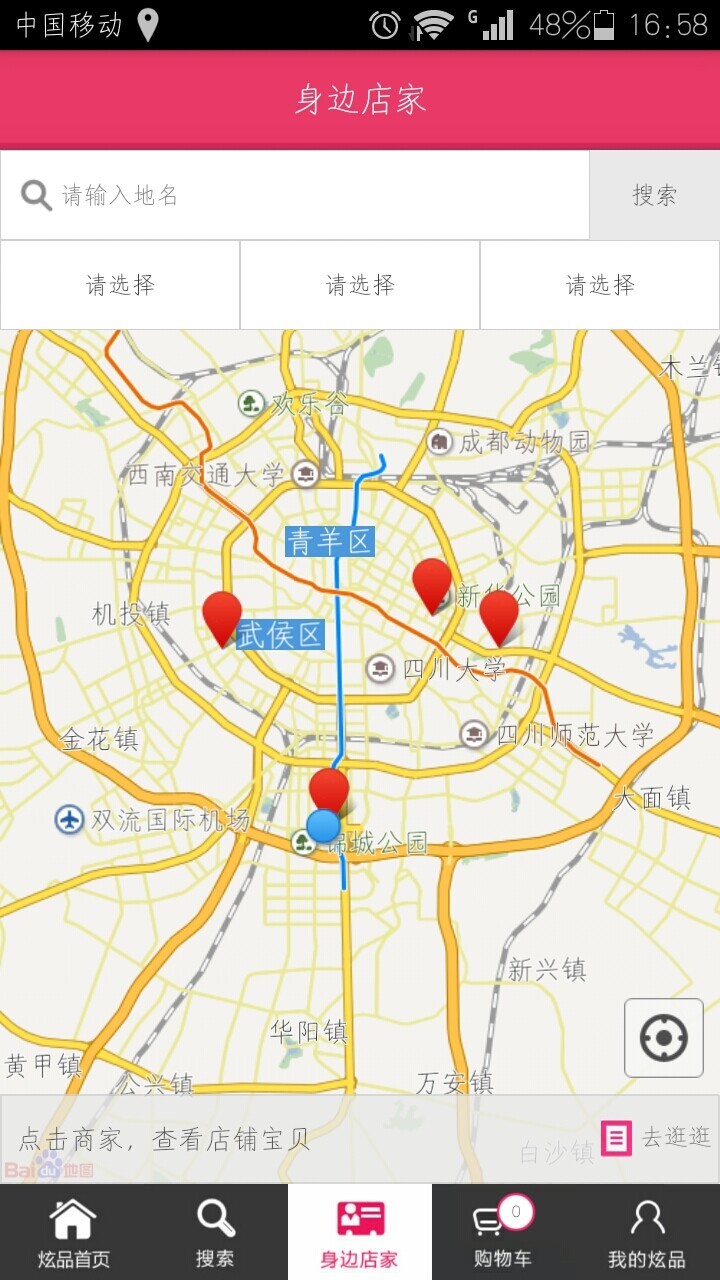Open the 搜索 tab in bottom navigation

(215, 1232)
